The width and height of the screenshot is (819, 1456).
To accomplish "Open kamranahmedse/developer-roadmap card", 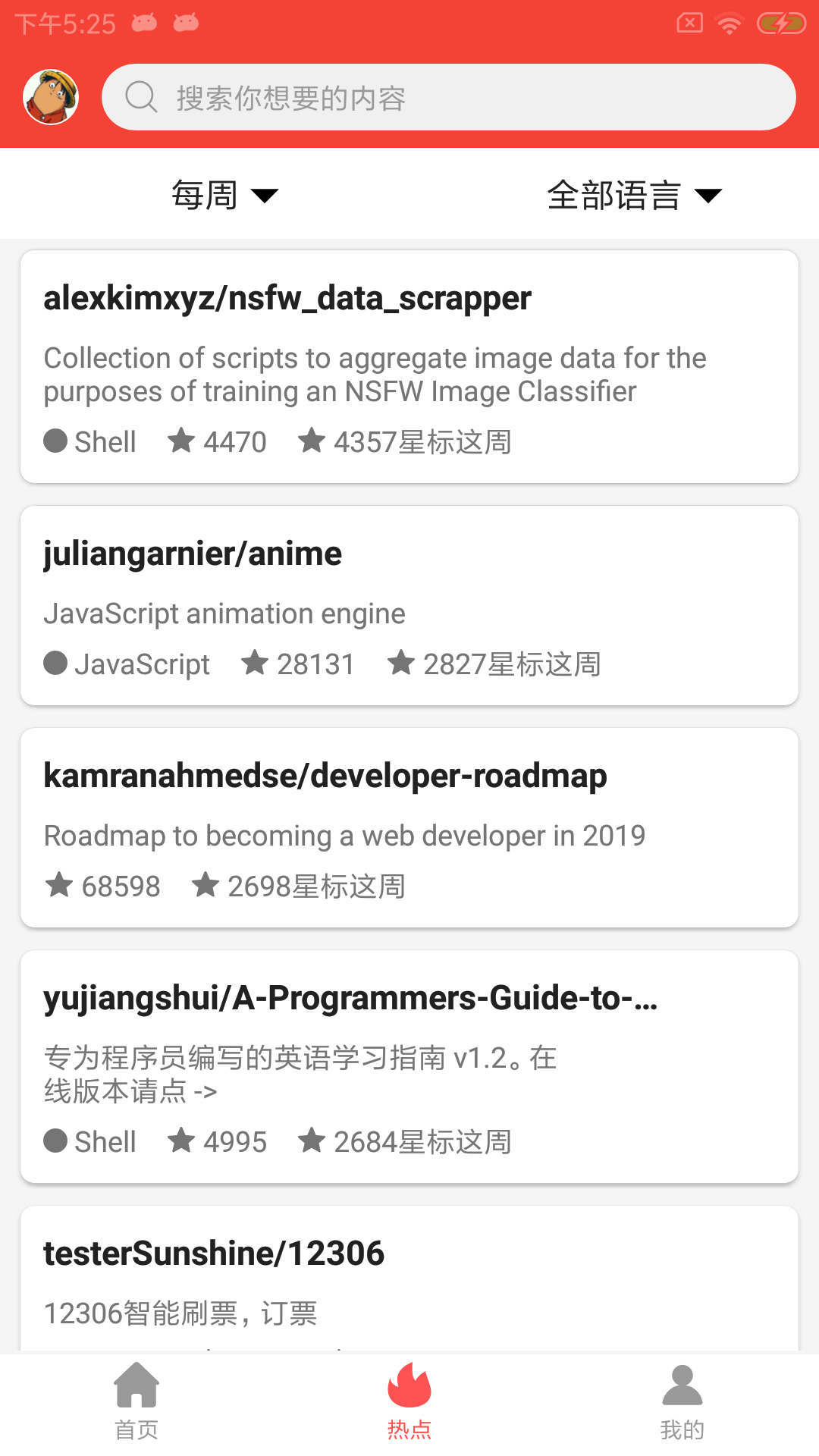I will pos(409,827).
